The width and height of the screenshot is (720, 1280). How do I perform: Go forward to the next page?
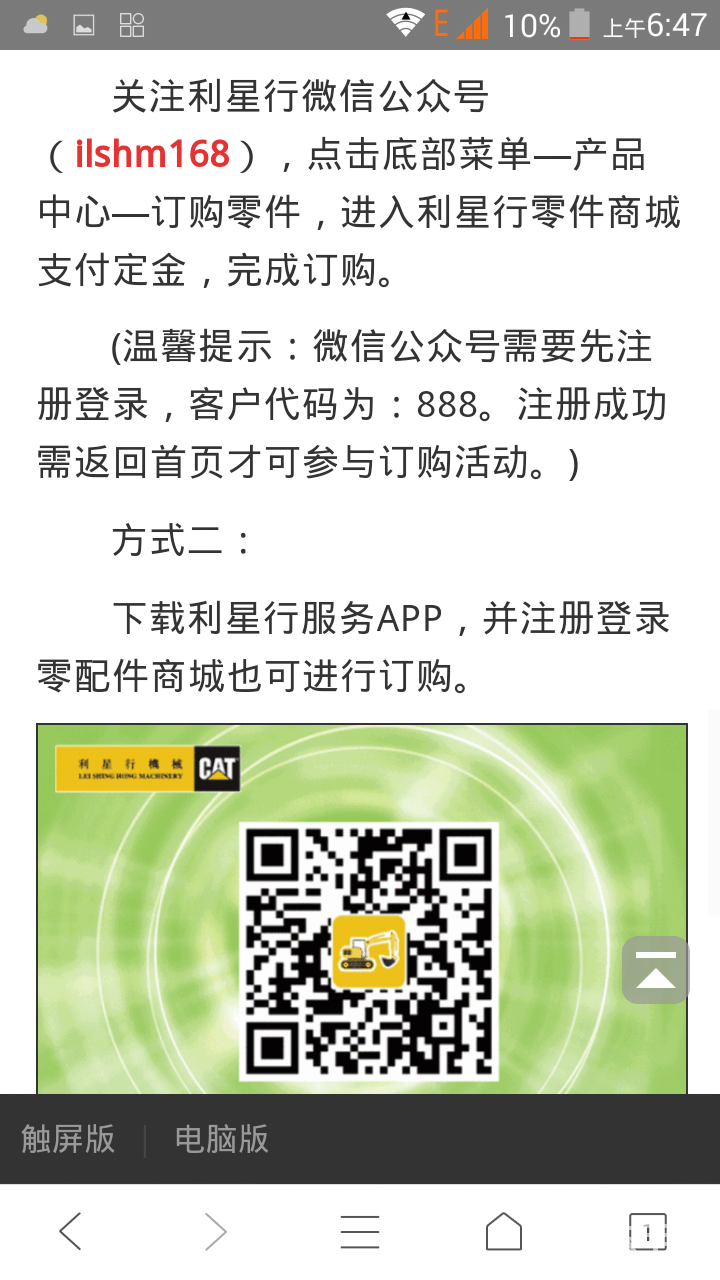point(215,1232)
